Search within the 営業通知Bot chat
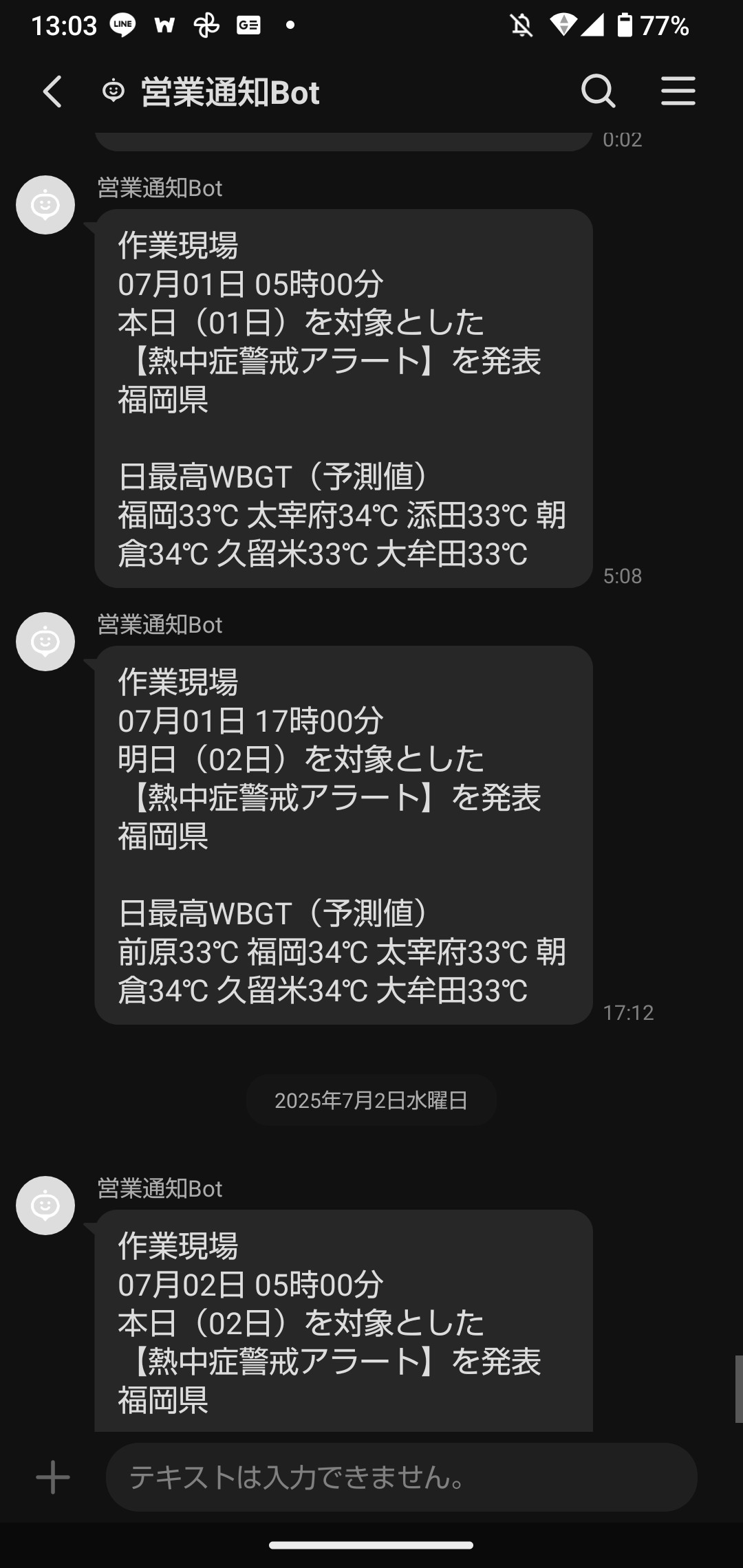The image size is (743, 1568). 597,91
